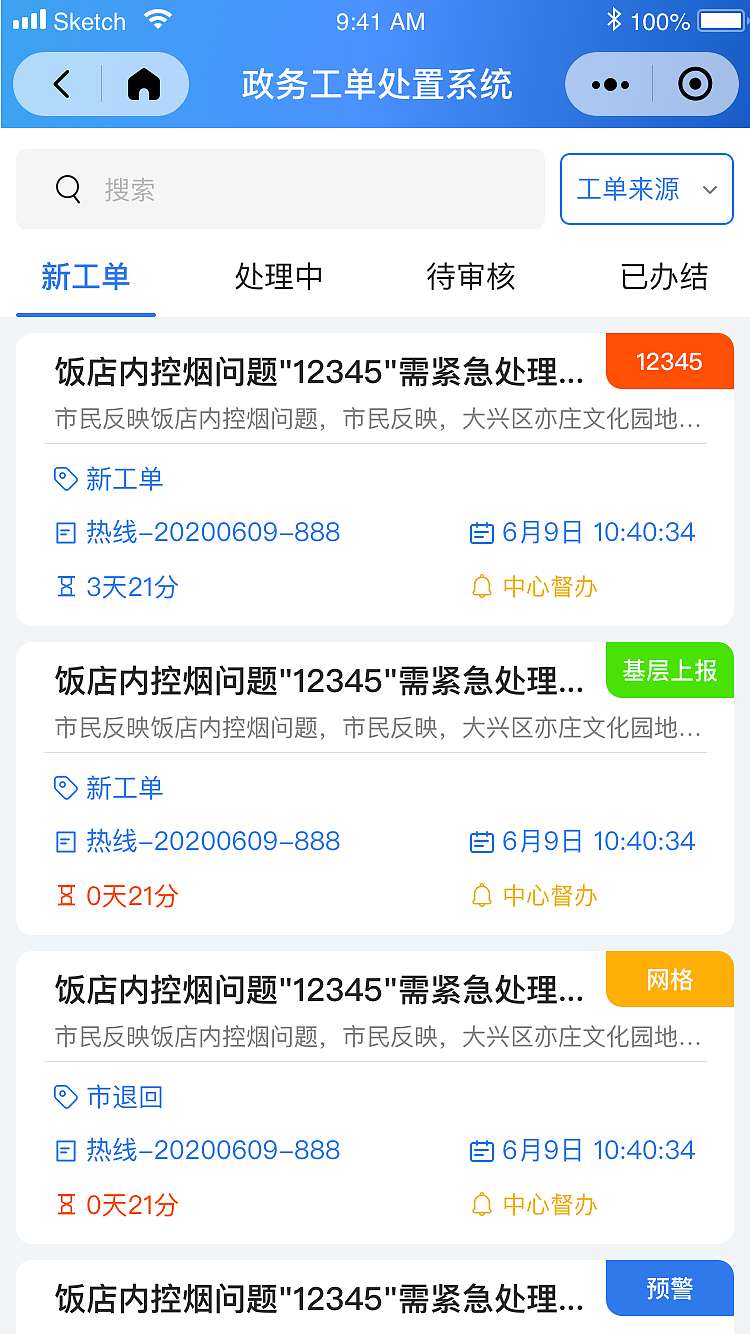Image resolution: width=750 pixels, height=1334 pixels.
Task: Tap the magnifier icon in the search bar
Action: (x=67, y=189)
